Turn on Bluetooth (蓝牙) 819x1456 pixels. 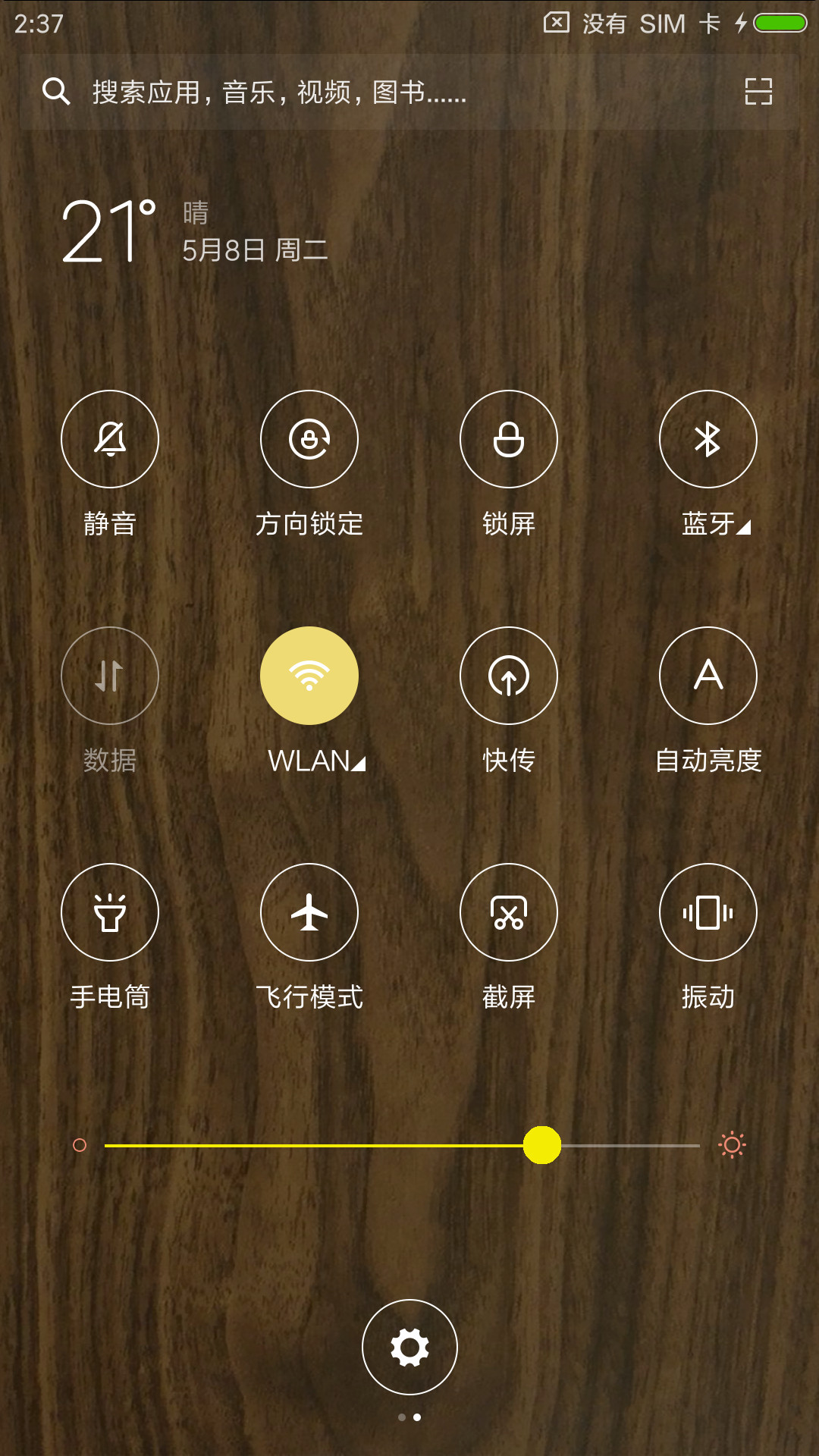[708, 439]
